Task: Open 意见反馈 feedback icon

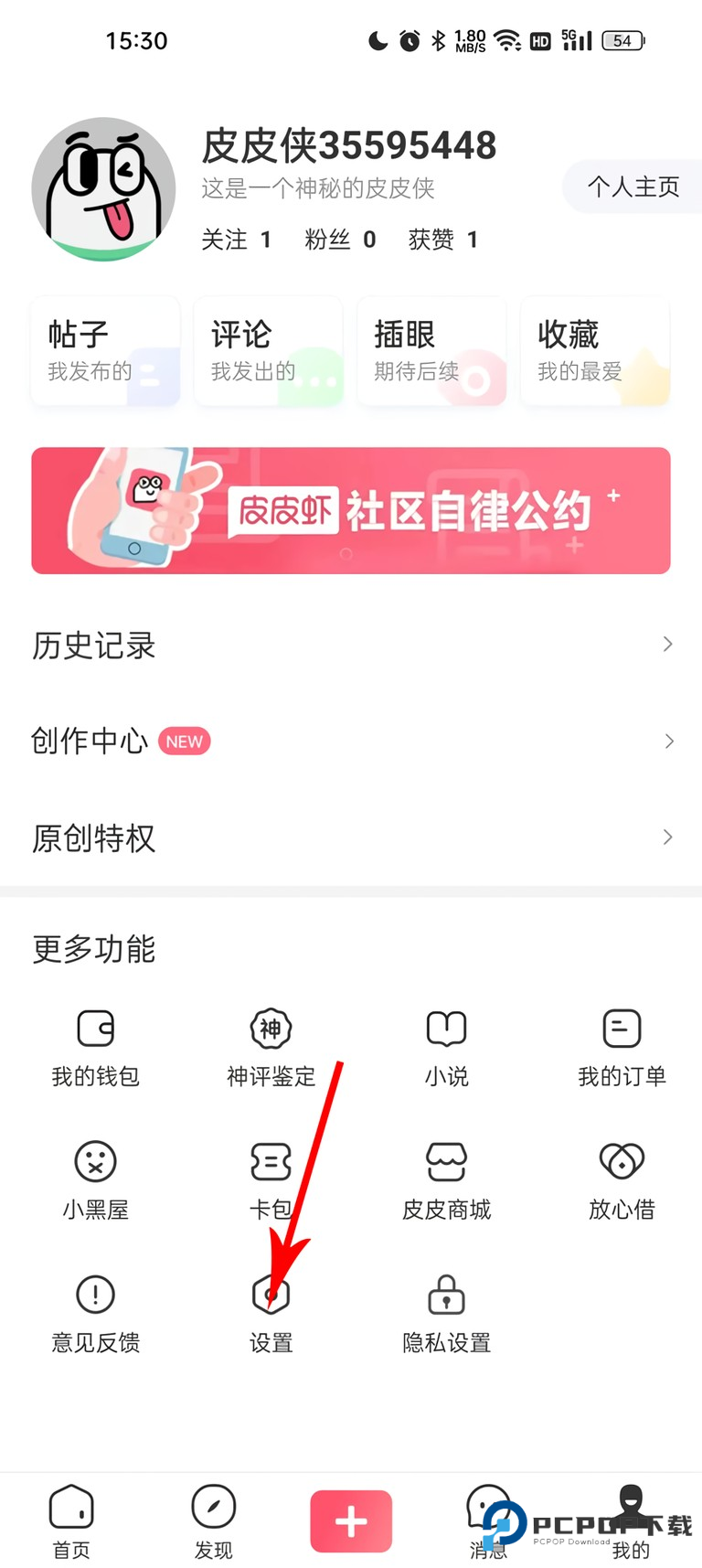Action: point(95,1312)
